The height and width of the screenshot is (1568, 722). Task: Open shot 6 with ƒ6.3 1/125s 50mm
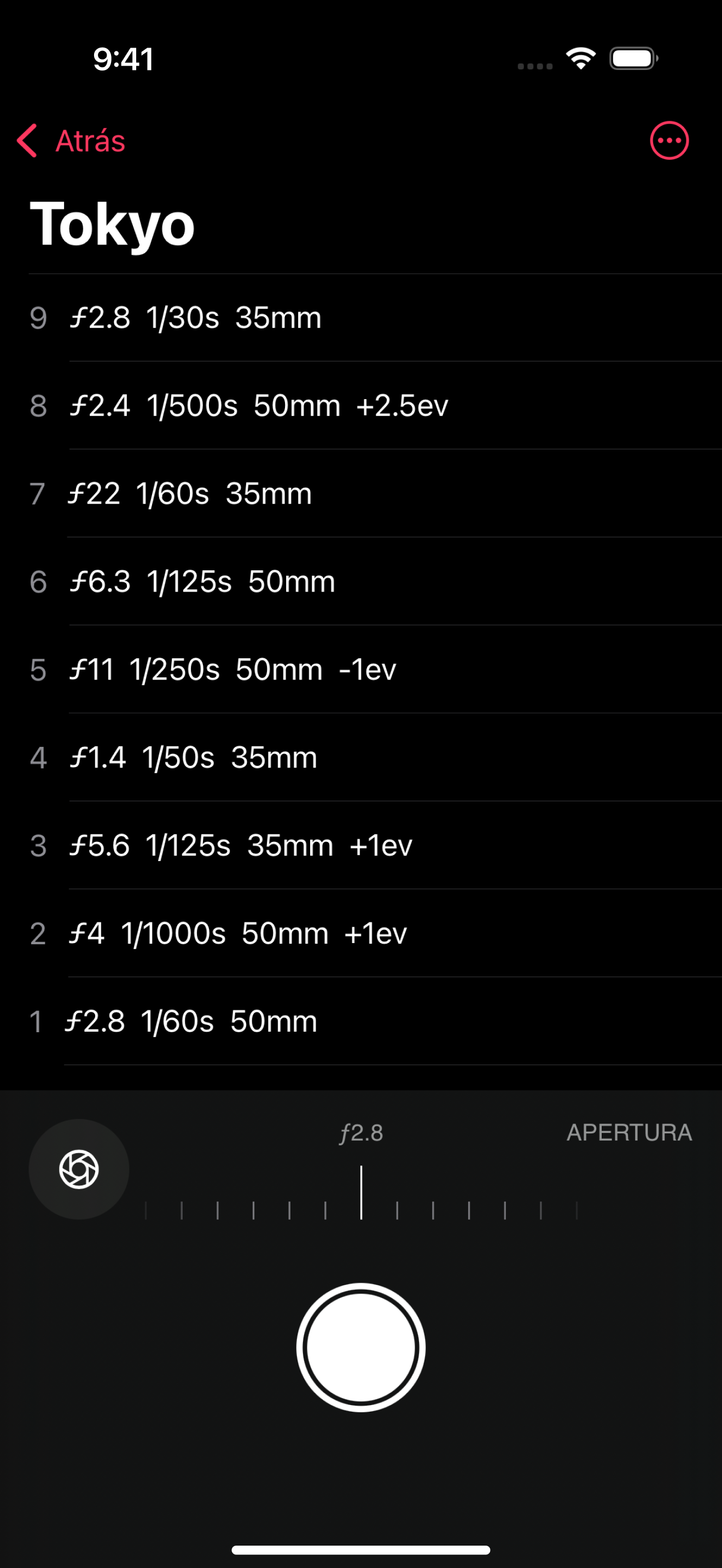(x=361, y=581)
